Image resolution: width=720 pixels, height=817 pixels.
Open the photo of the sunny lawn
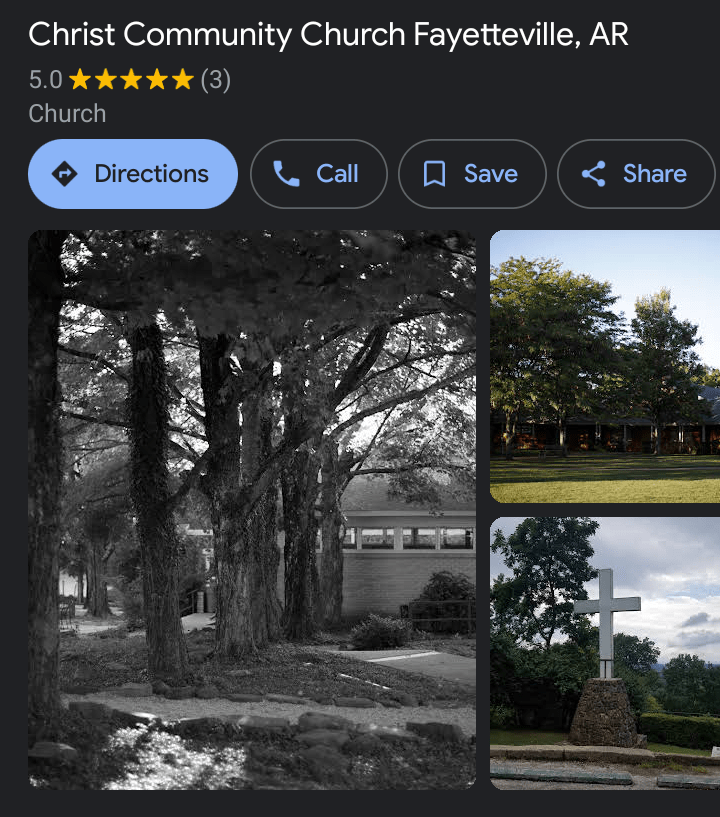point(605,367)
